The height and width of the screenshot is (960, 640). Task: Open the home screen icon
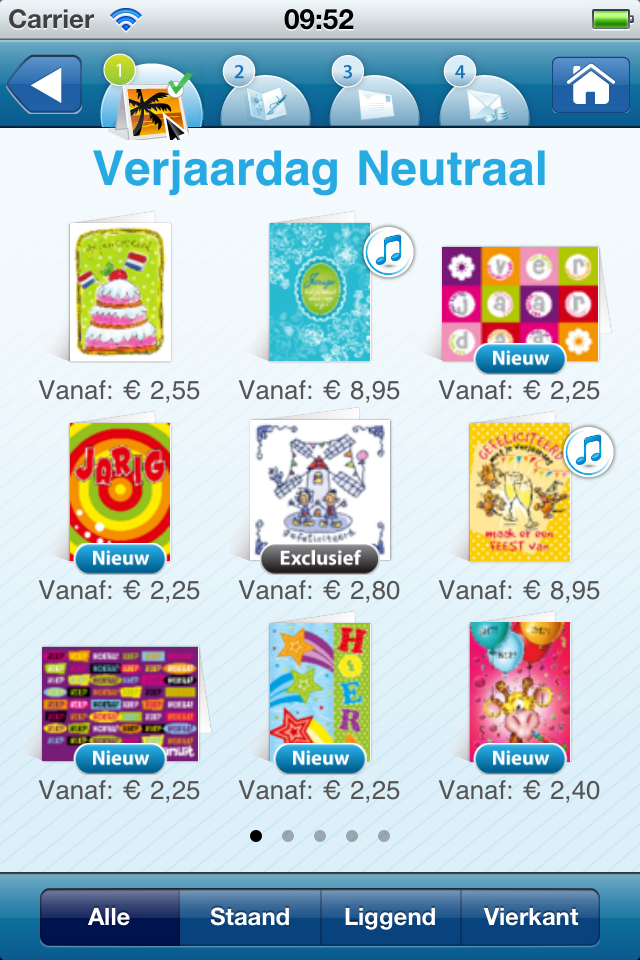coord(590,84)
